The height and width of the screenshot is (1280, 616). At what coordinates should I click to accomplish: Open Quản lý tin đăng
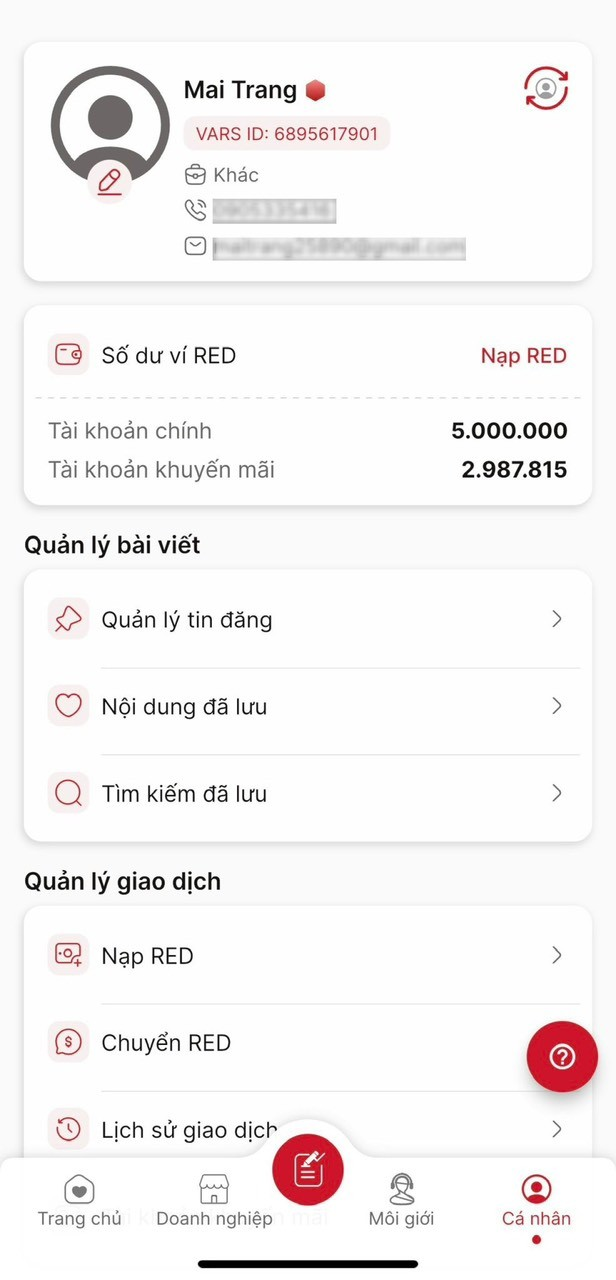pyautogui.click(x=307, y=620)
